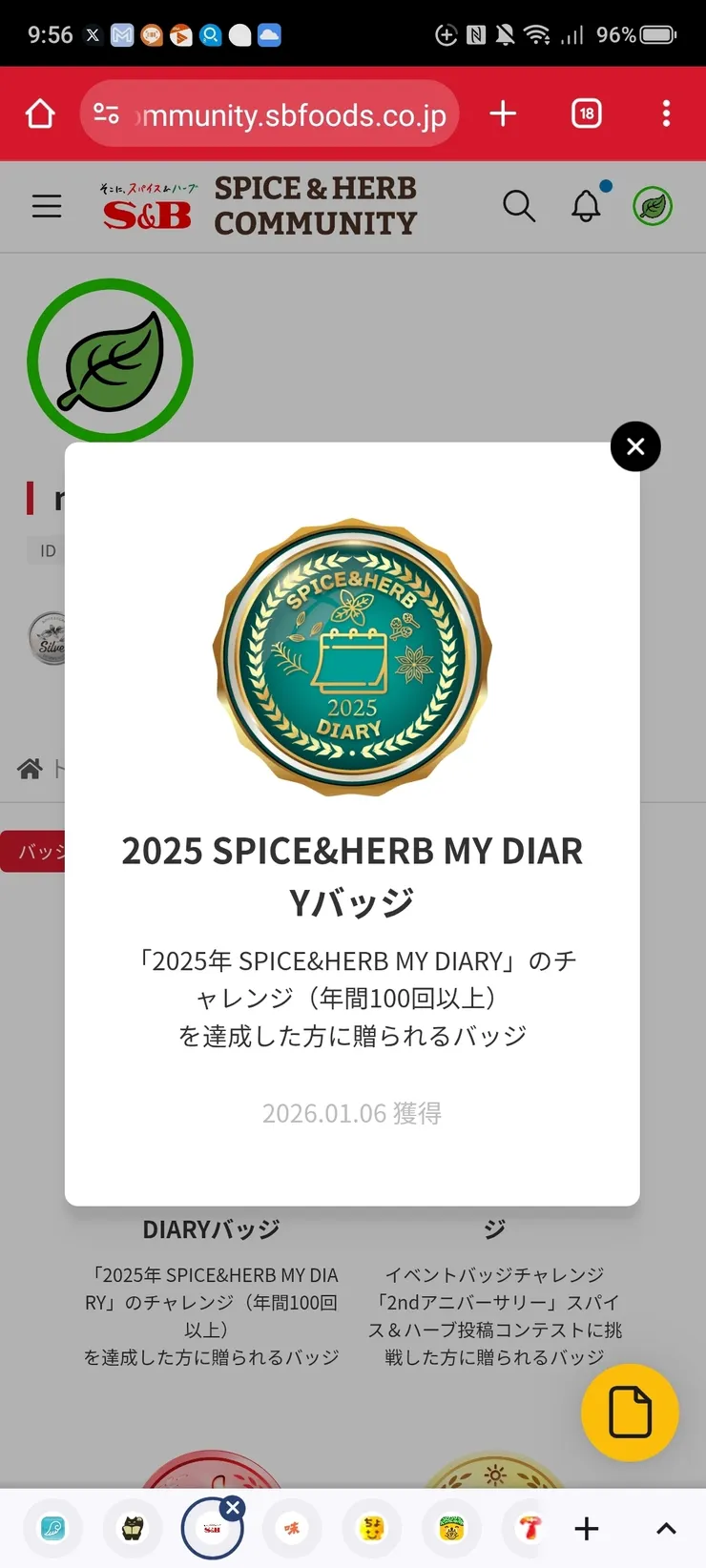Image resolution: width=706 pixels, height=1568 pixels.
Task: Expand the bottom tab strip
Action: tap(666, 1529)
